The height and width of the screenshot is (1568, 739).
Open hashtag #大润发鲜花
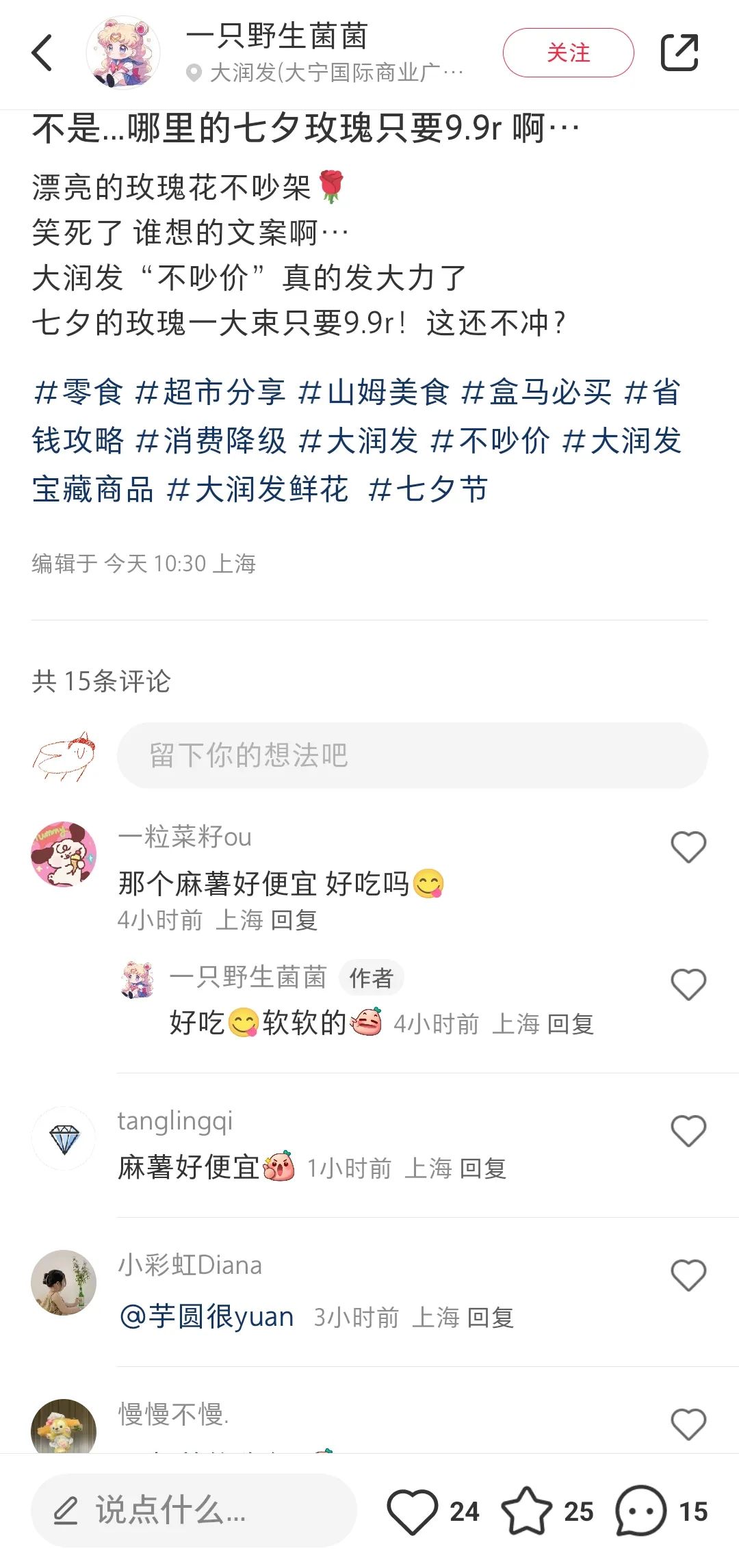click(257, 490)
